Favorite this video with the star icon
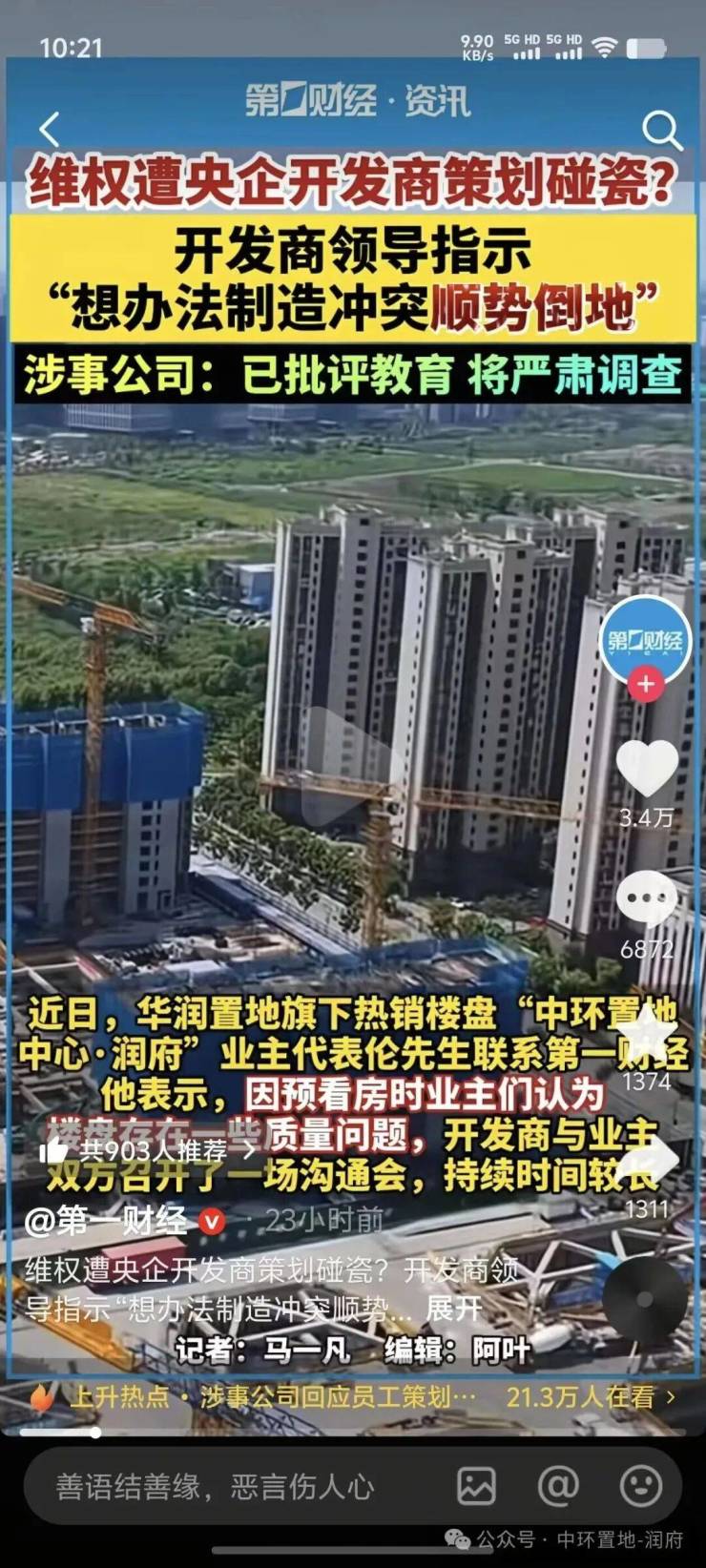The width and height of the screenshot is (706, 1568). [x=646, y=1035]
